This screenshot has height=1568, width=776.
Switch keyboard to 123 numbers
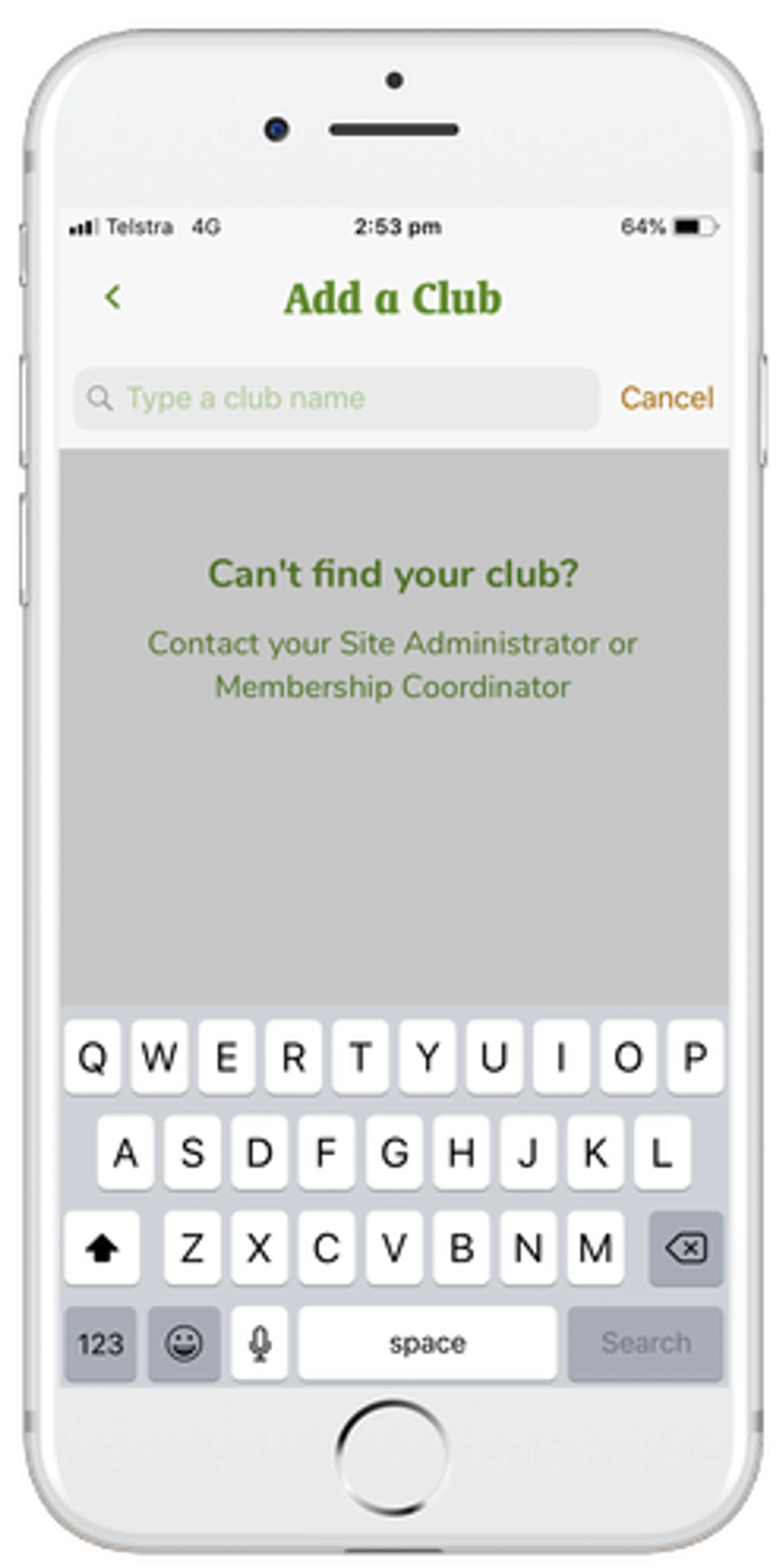coord(100,1343)
